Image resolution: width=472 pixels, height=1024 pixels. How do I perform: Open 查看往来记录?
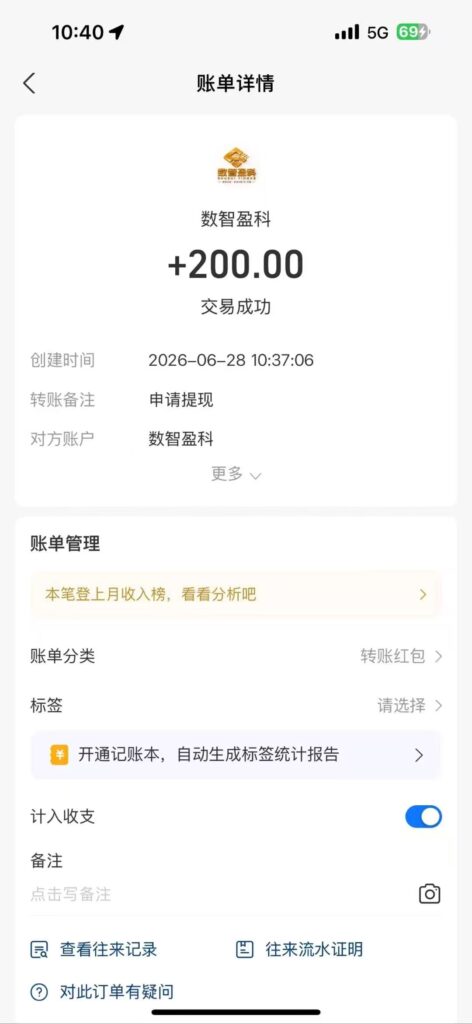[94, 949]
